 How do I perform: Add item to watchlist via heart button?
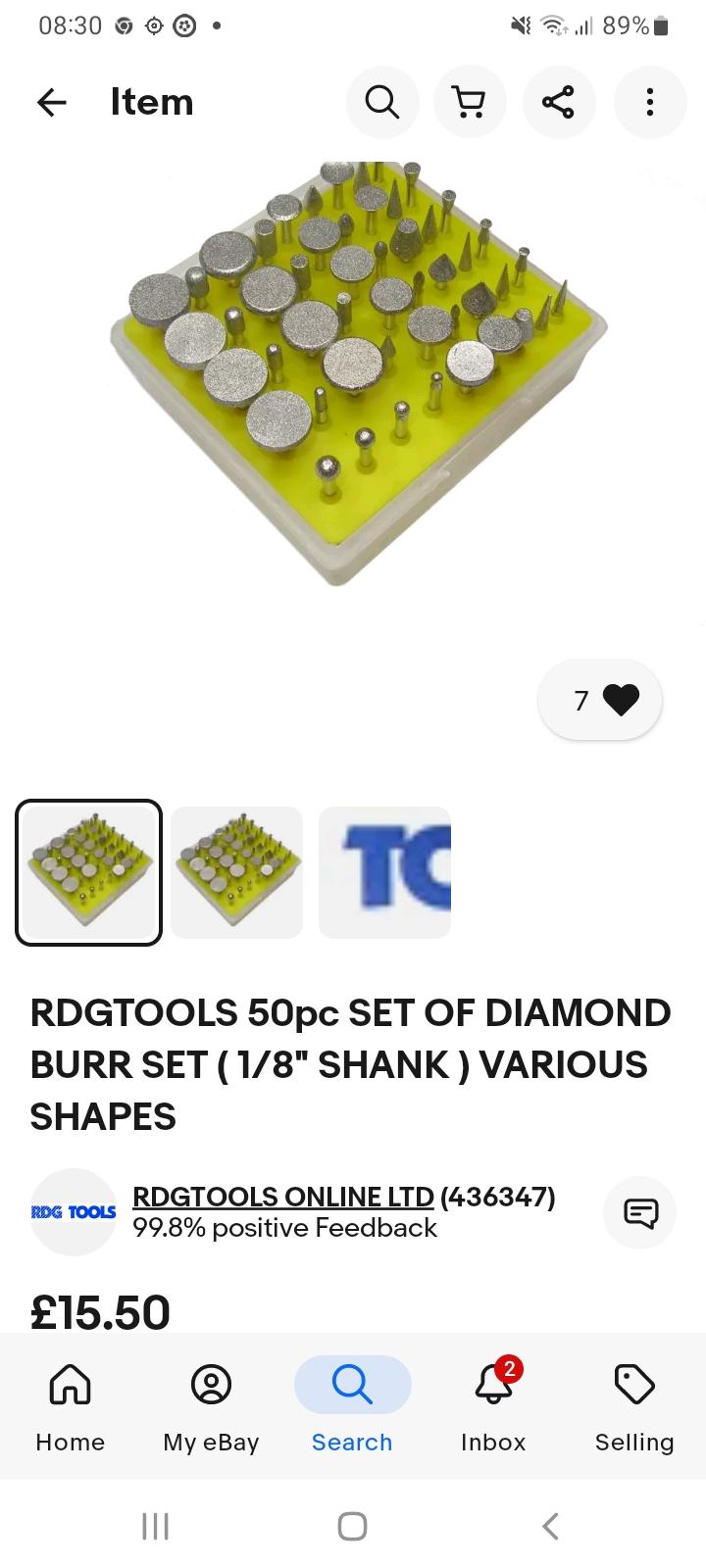tap(600, 700)
